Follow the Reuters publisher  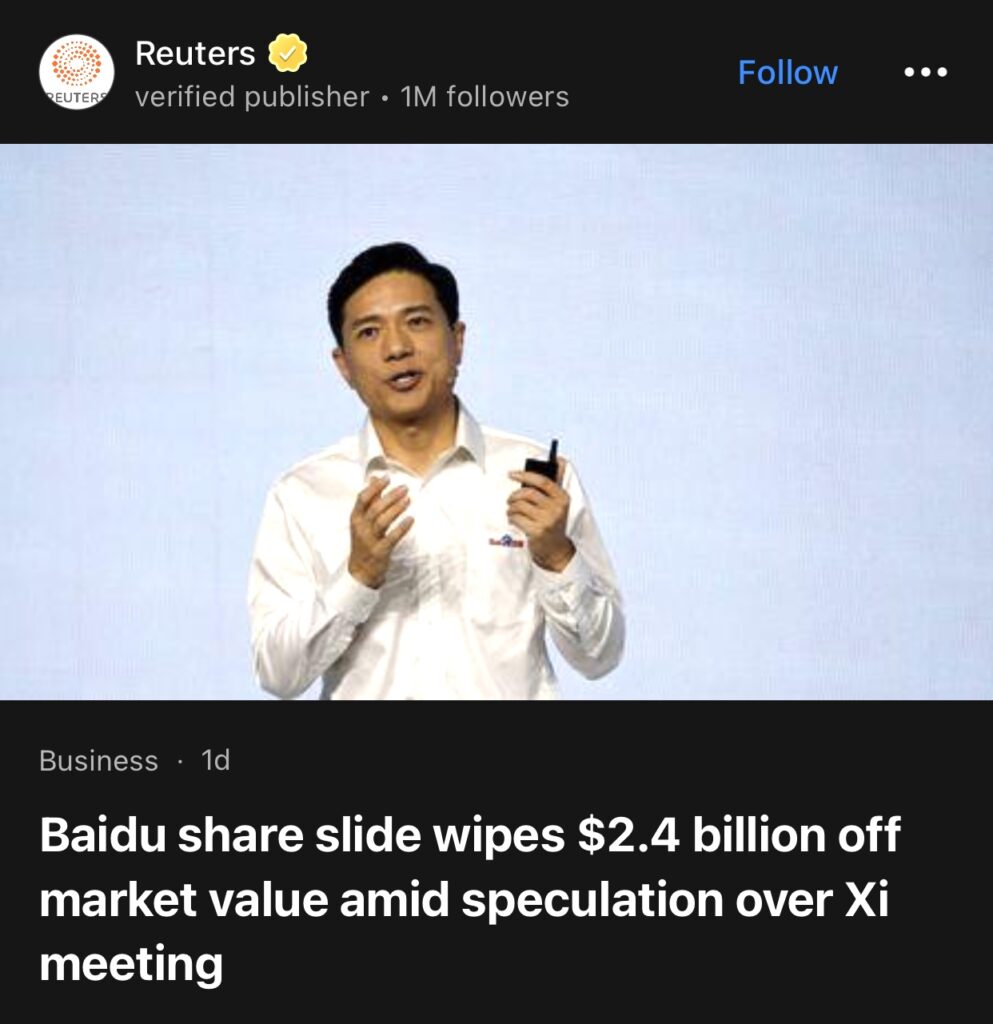[787, 73]
